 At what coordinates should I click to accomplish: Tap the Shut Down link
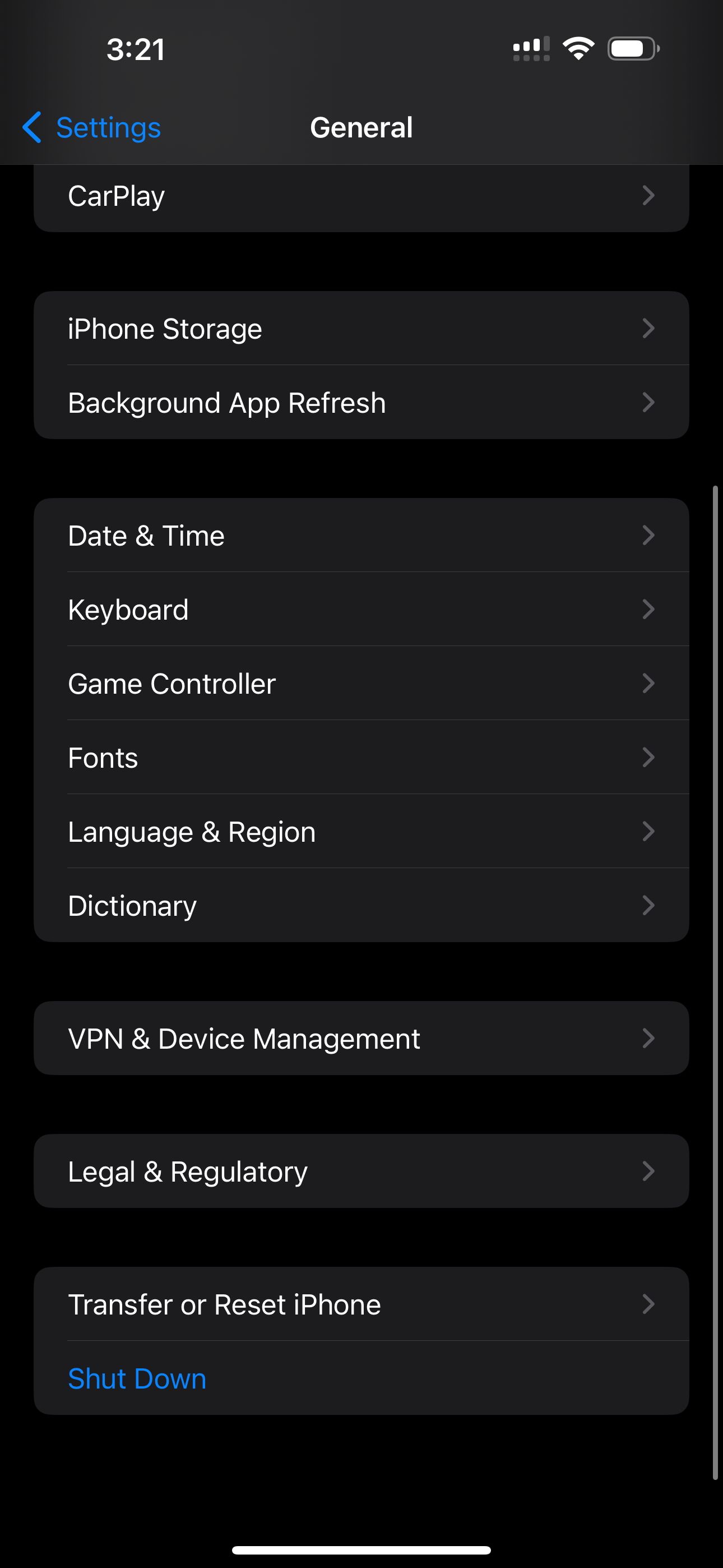(136, 1378)
